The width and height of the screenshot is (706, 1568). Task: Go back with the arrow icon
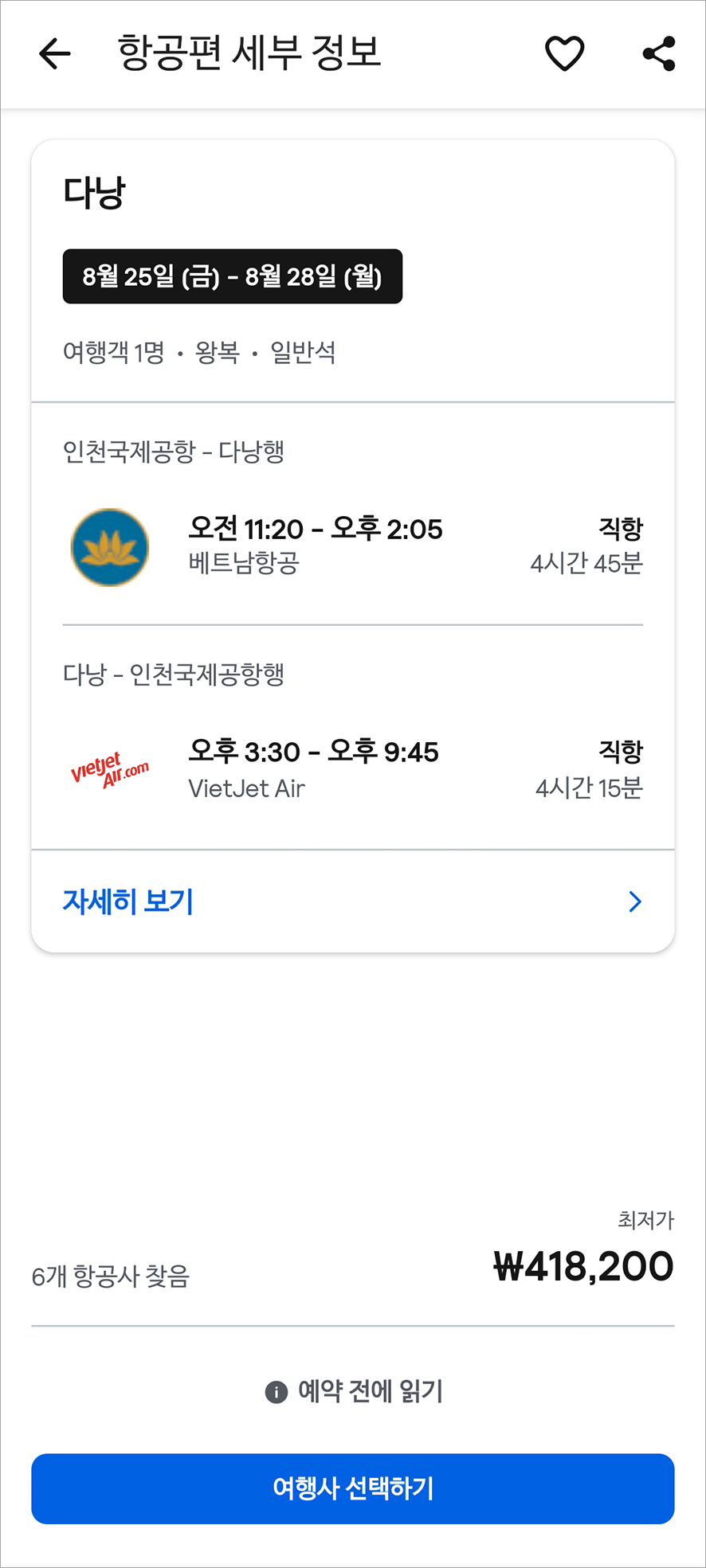coord(55,53)
